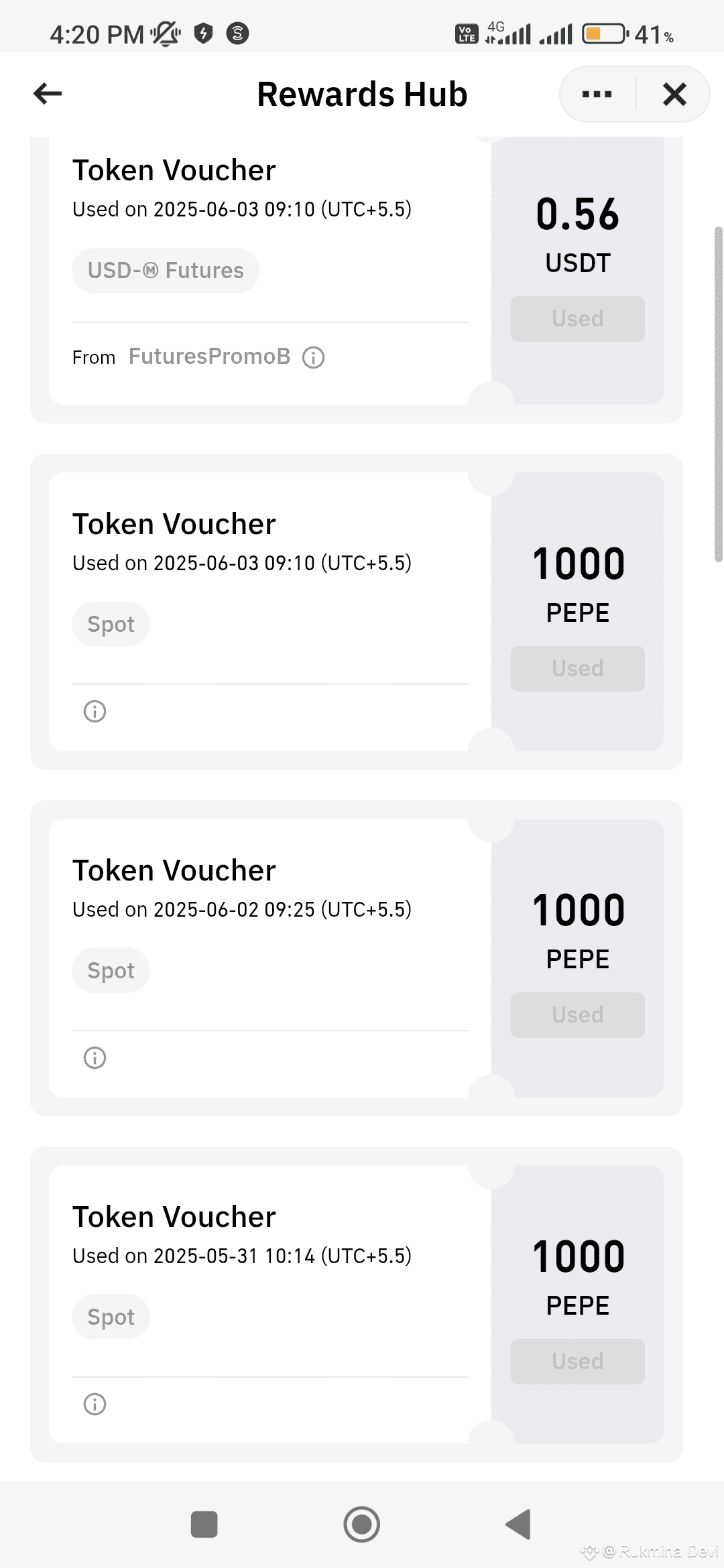Tap Used button on 2025-06-02 PEPE voucher

click(x=578, y=1015)
